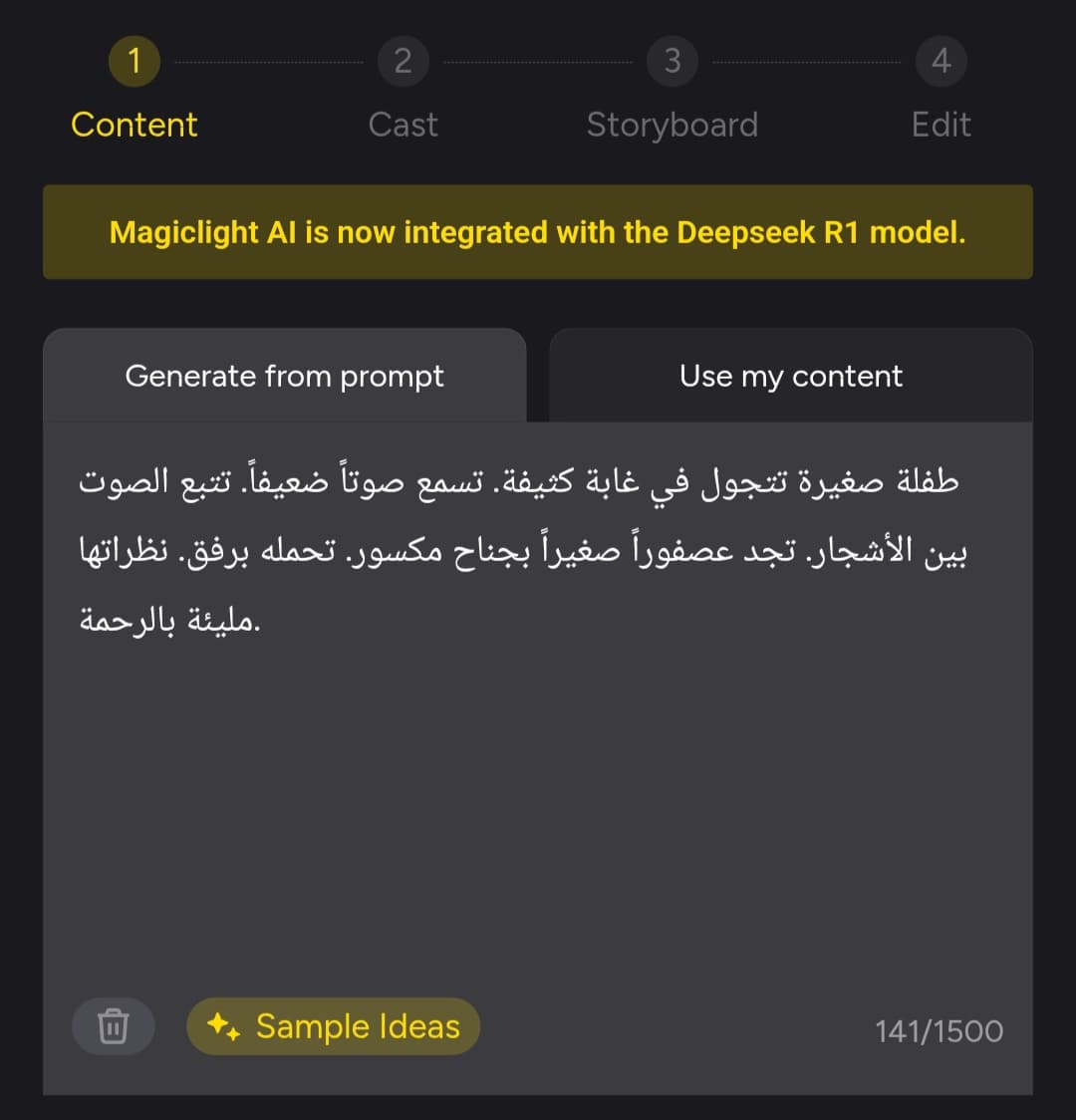Focus the Arabic prompt text field
Image resolution: width=1076 pixels, height=1120 pixels.
tap(538, 698)
